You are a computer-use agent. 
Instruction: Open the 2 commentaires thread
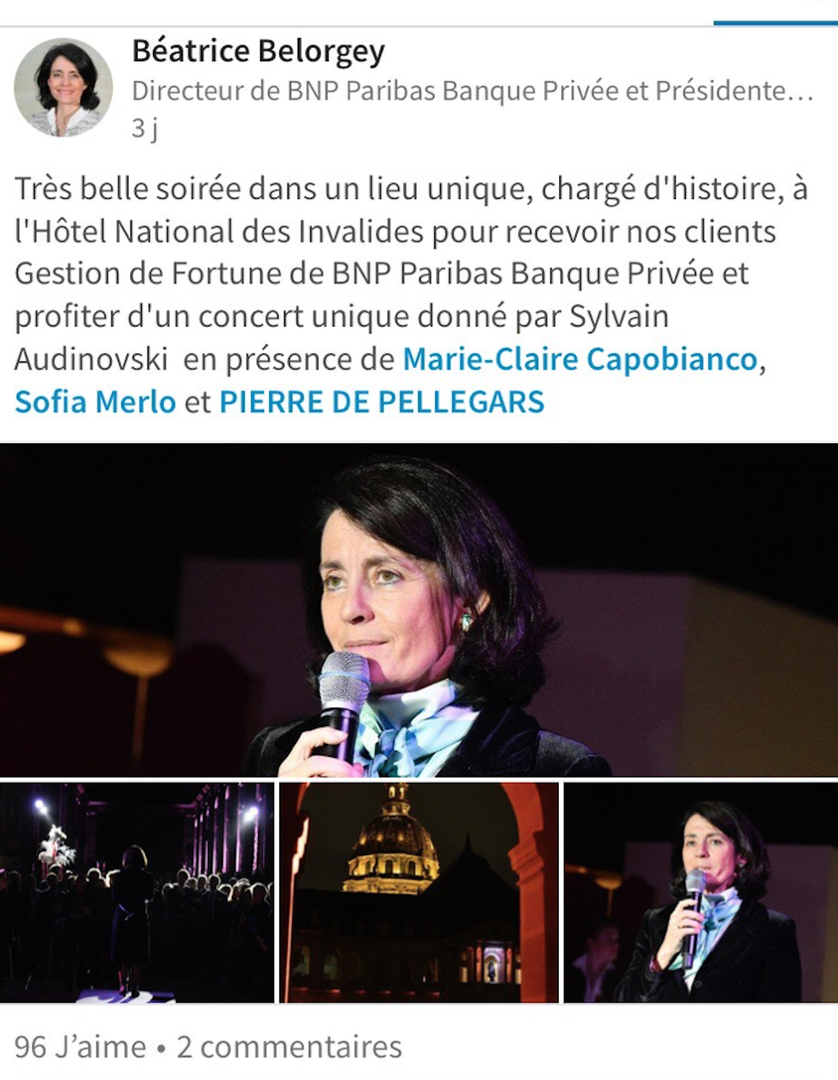(289, 1047)
